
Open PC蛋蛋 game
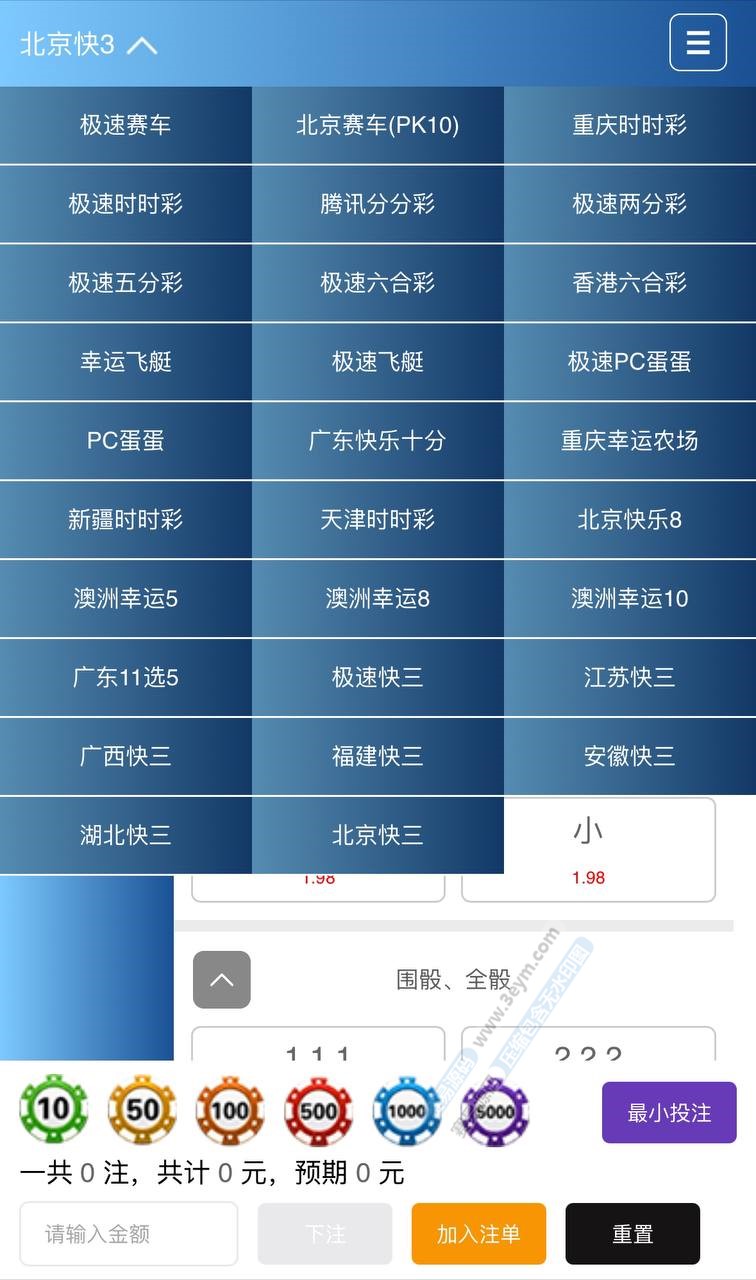click(126, 441)
